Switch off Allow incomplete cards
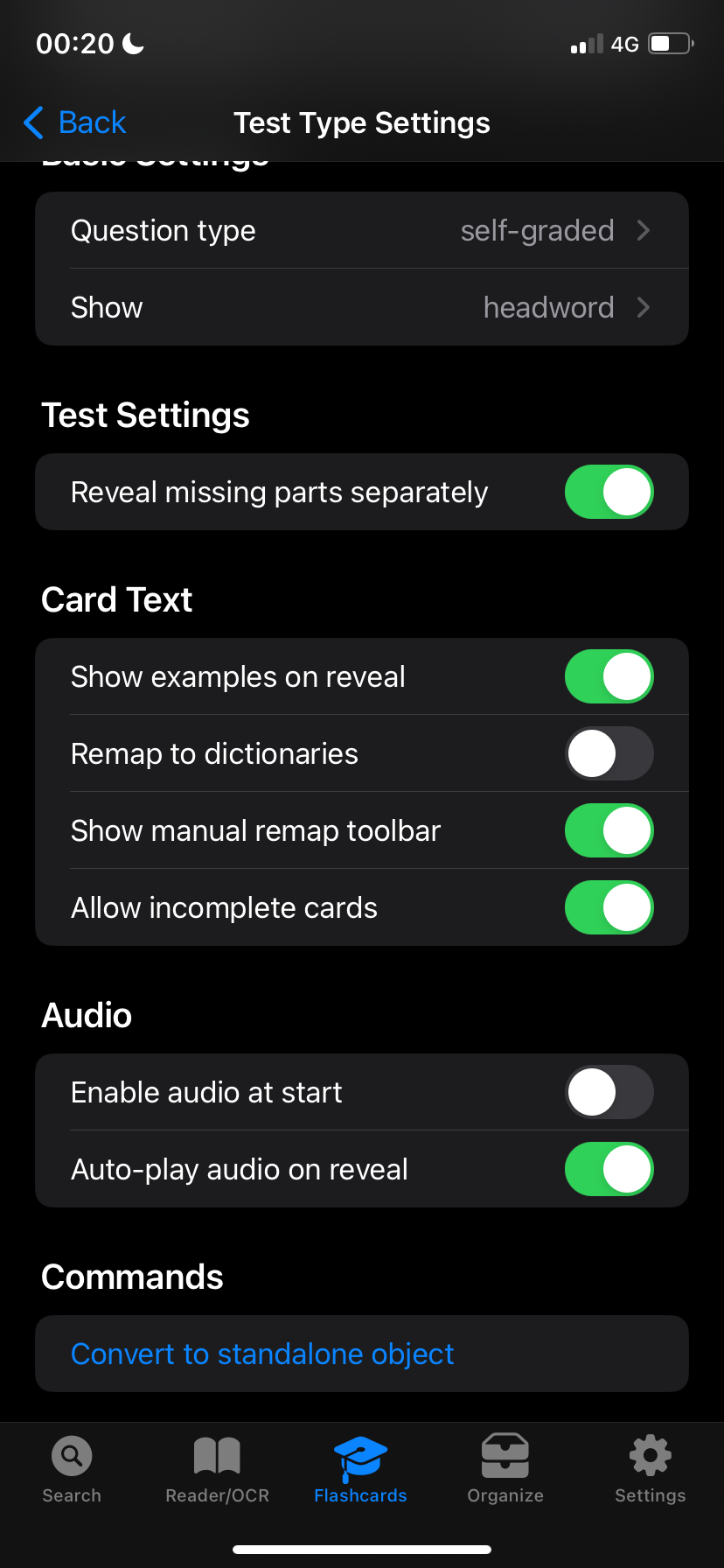 pyautogui.click(x=609, y=907)
